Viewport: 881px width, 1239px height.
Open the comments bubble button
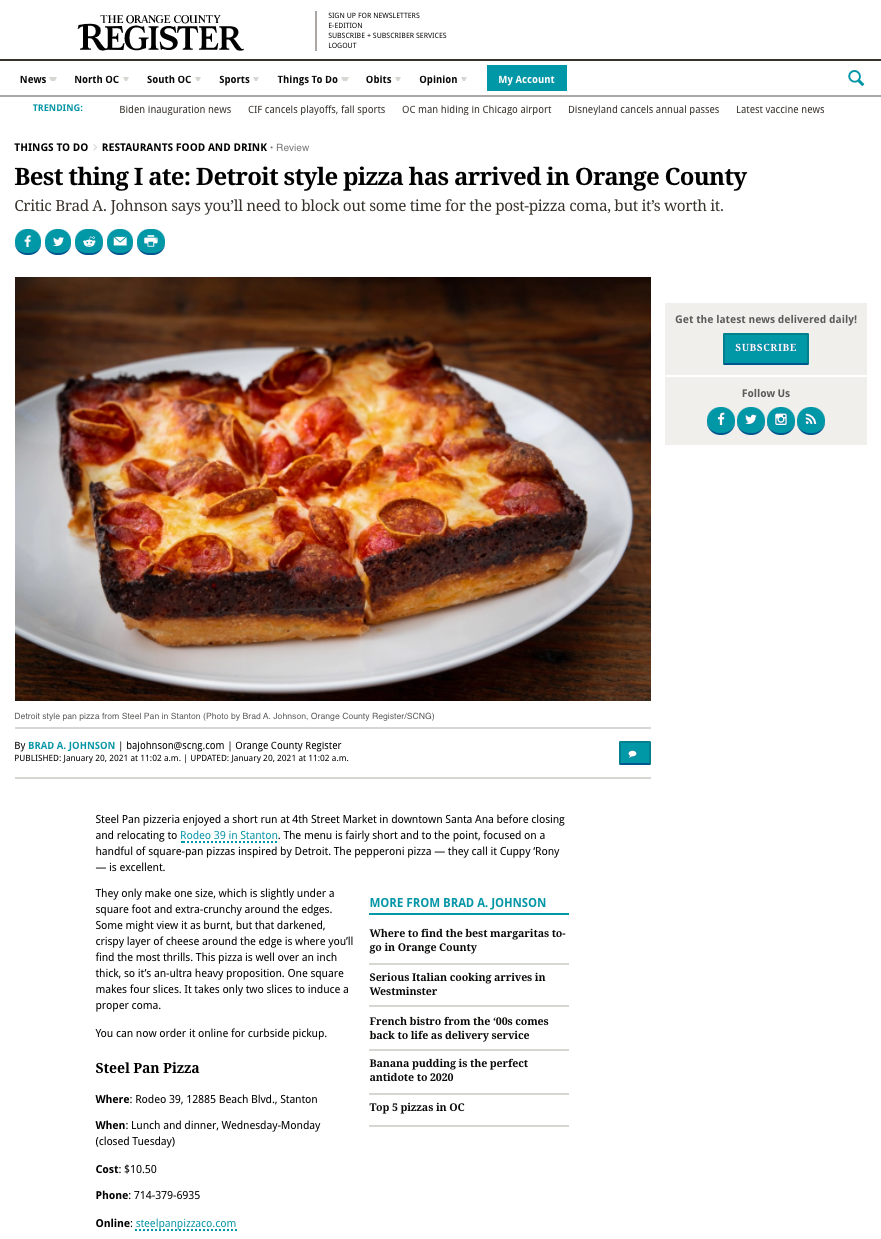click(x=635, y=753)
